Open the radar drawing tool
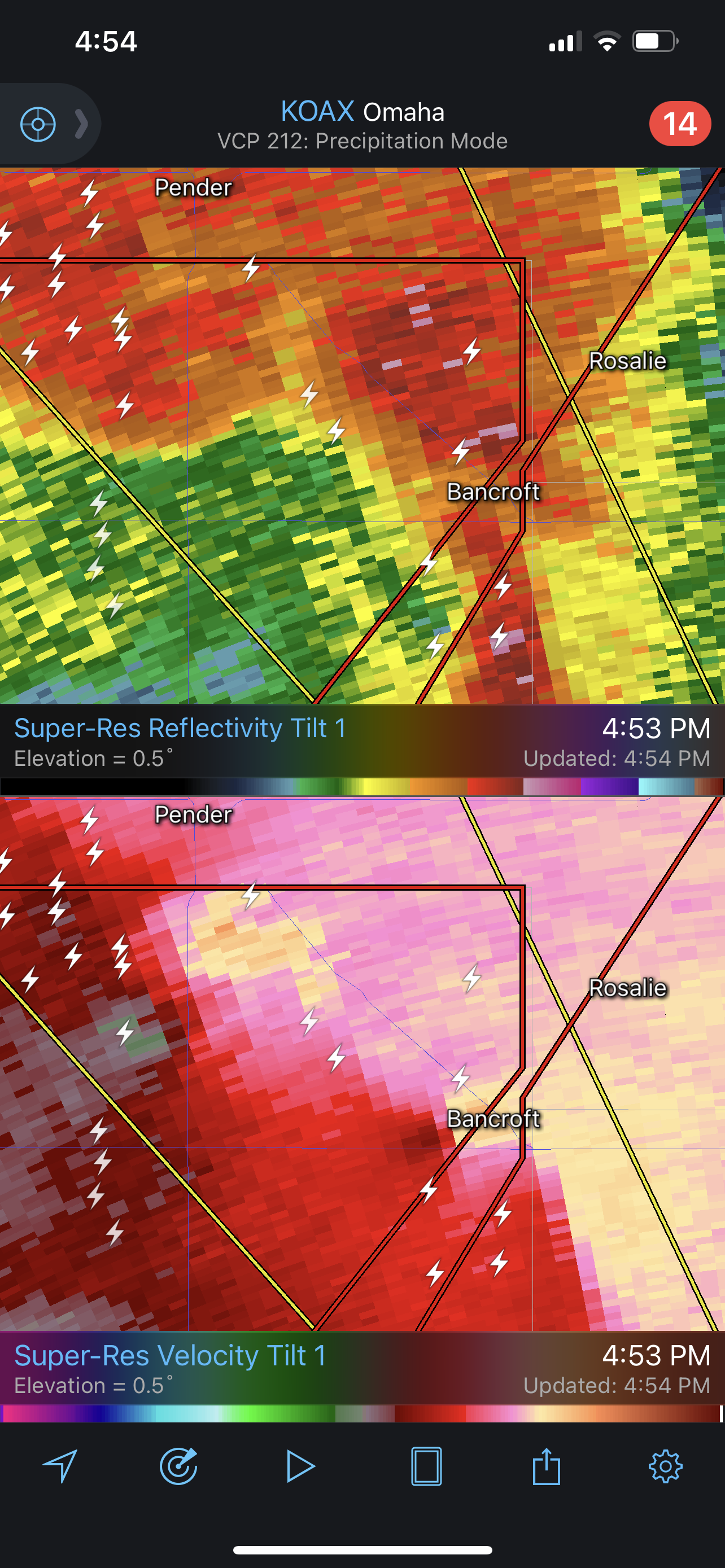Image resolution: width=725 pixels, height=1568 pixels. [179, 1466]
